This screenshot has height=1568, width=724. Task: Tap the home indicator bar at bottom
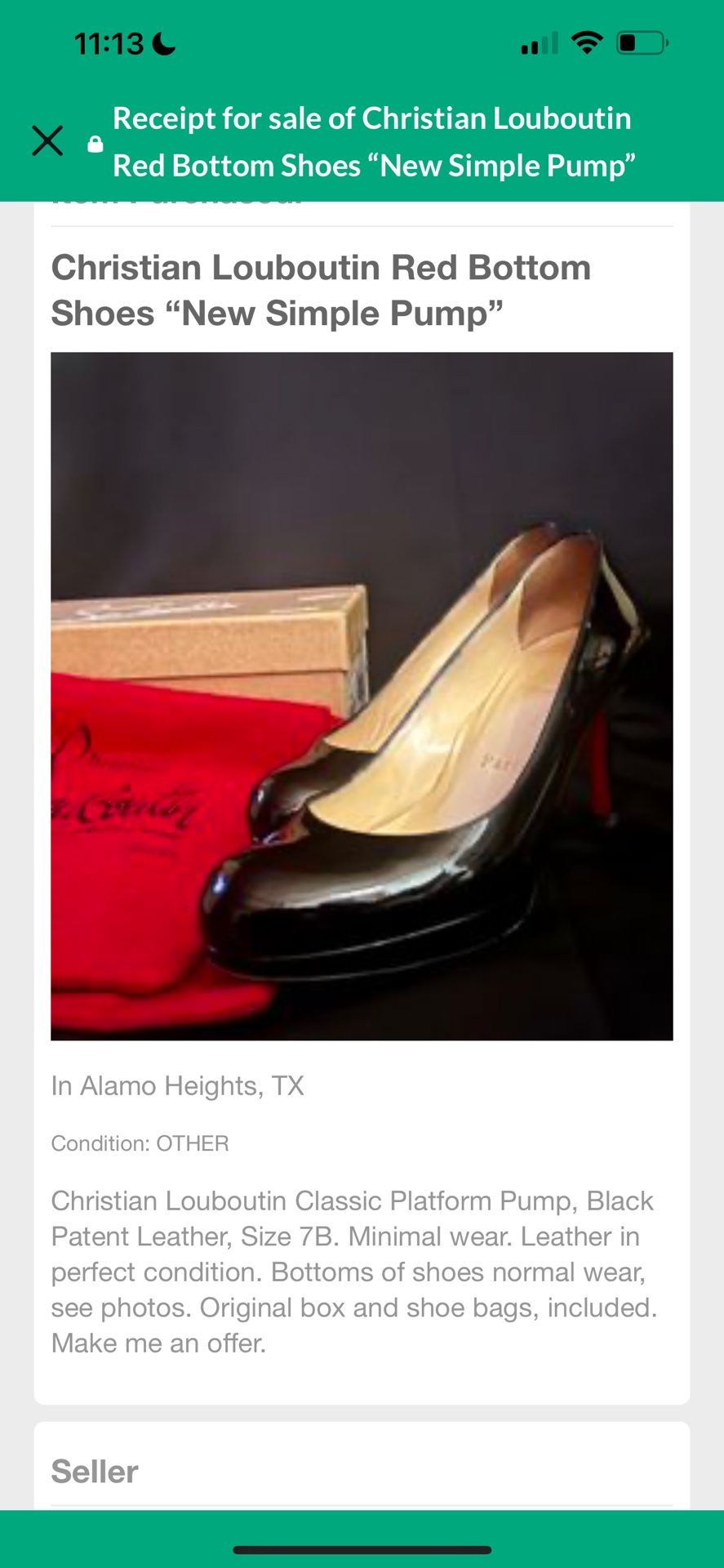click(x=362, y=1547)
